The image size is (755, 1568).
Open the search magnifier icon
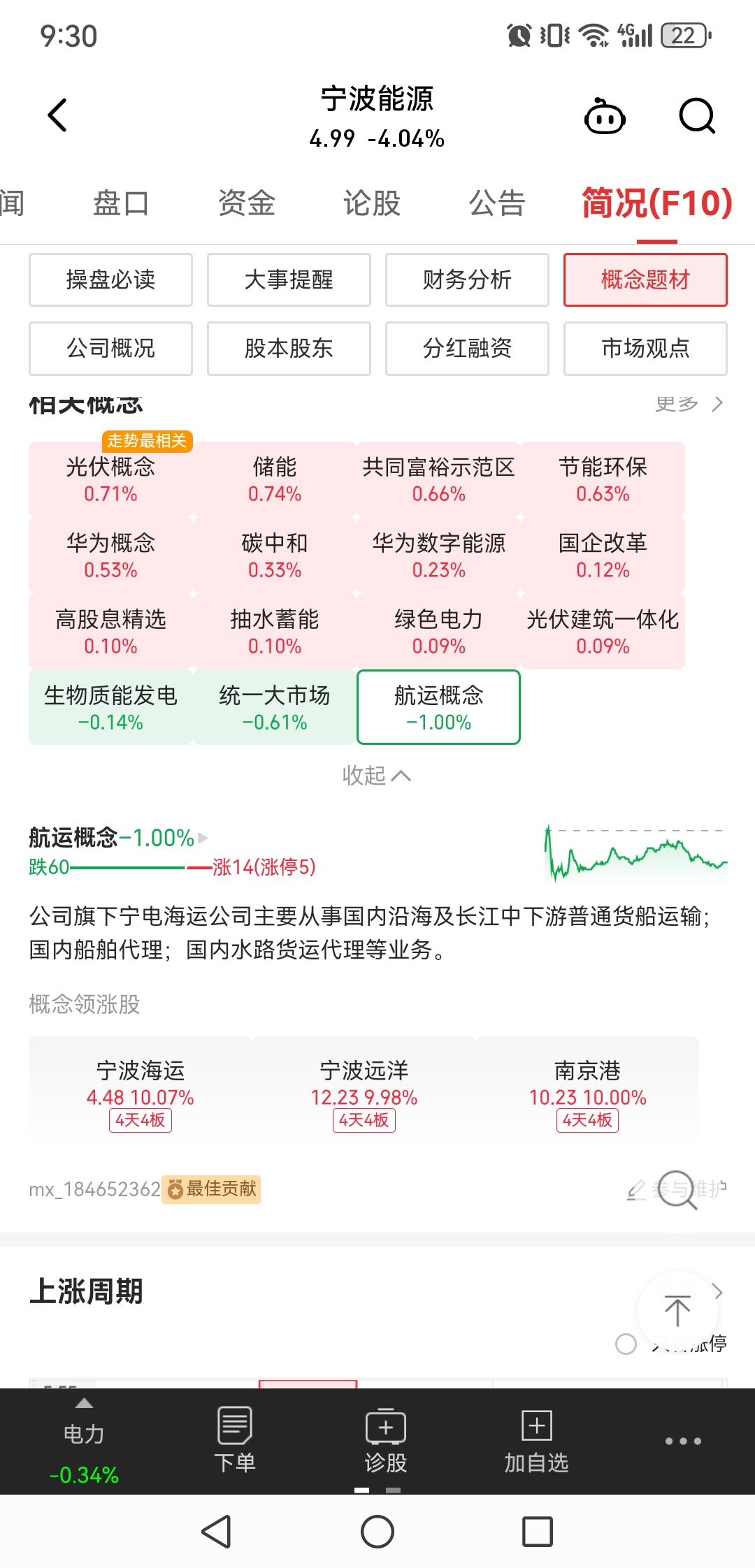[697, 116]
